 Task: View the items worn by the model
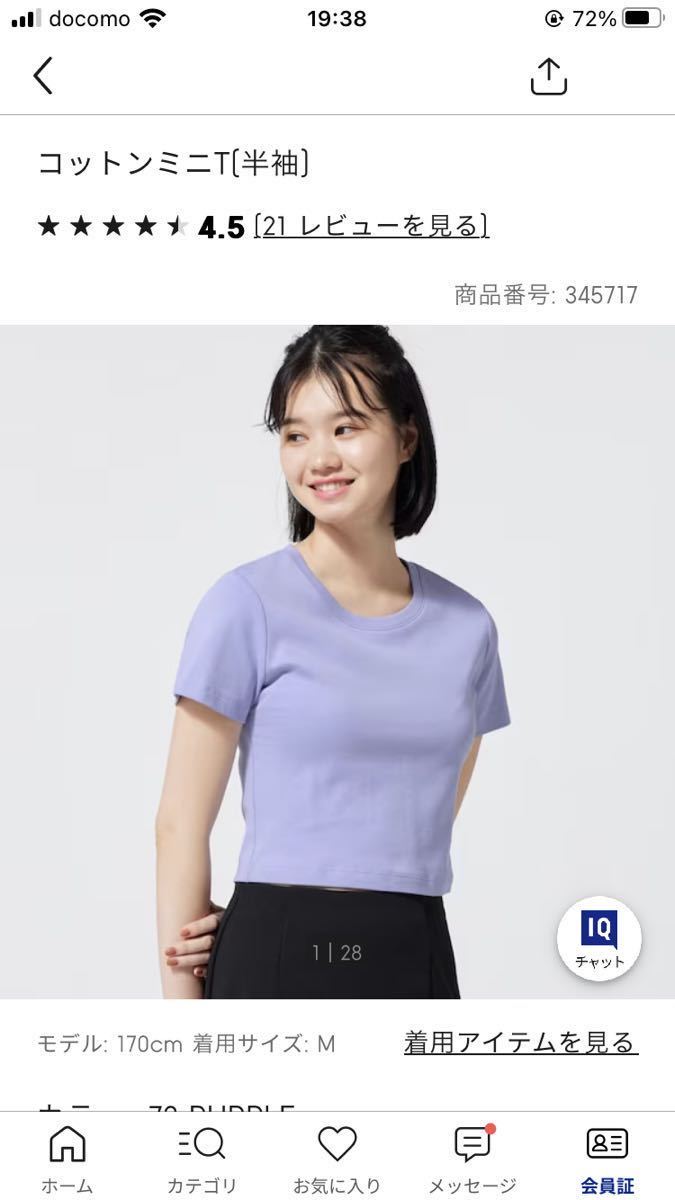pyautogui.click(x=520, y=1043)
